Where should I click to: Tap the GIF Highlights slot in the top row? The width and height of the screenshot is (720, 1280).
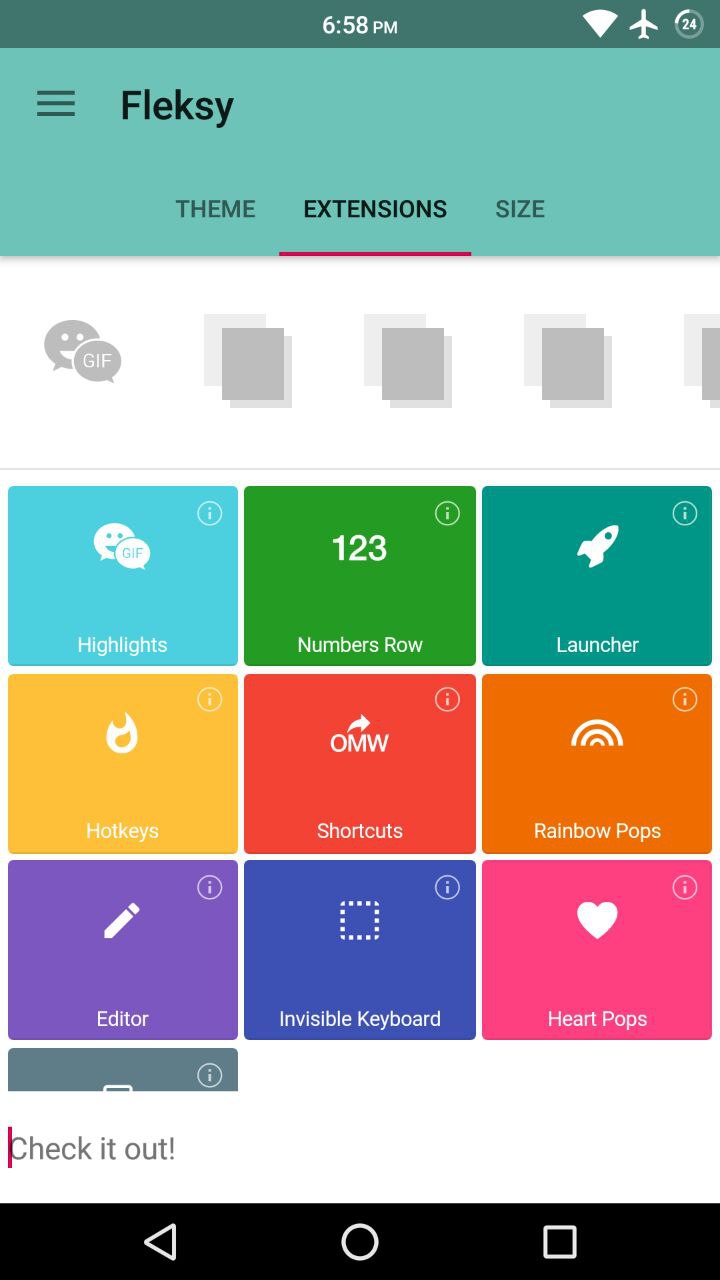[83, 352]
